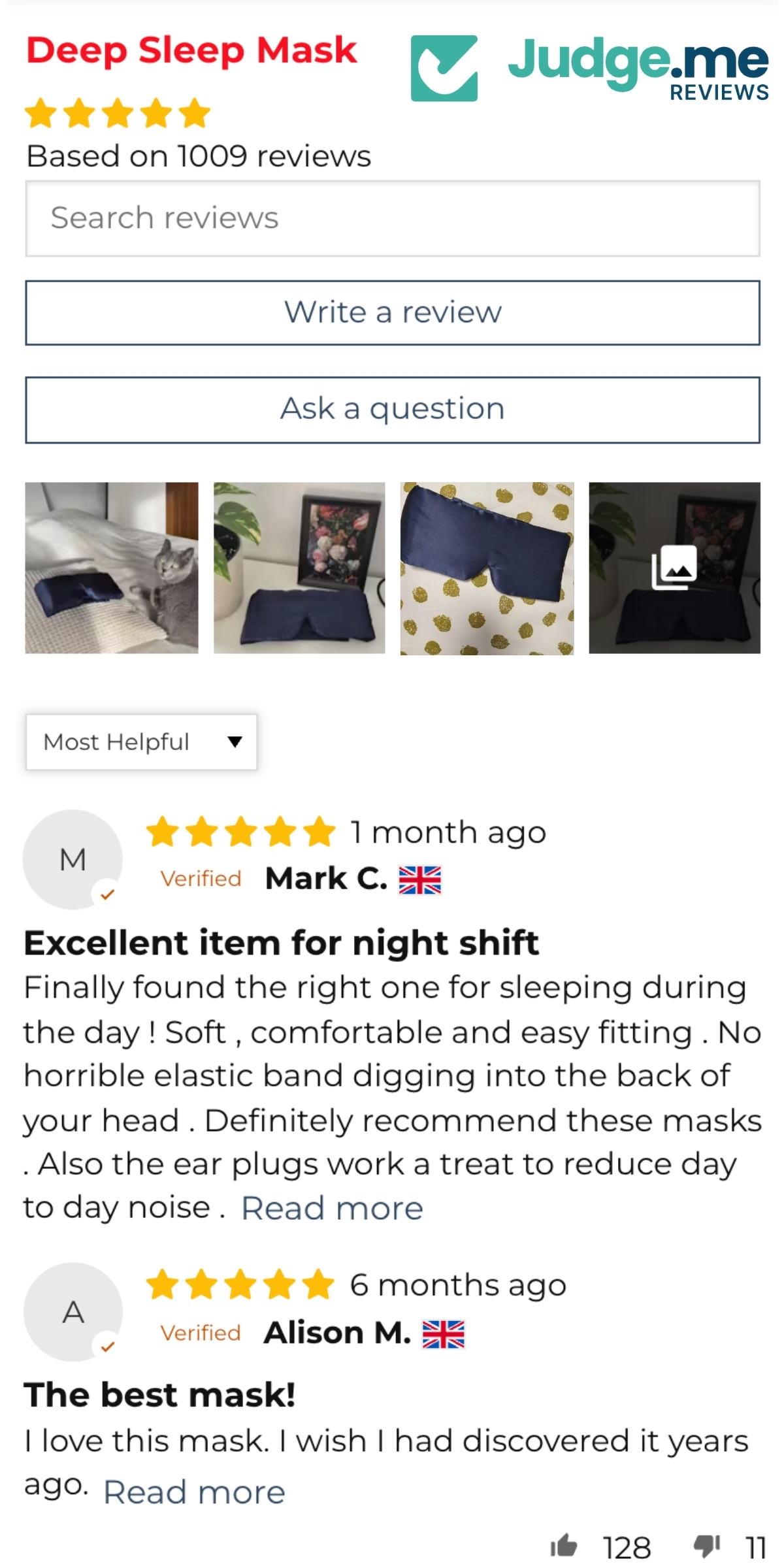784x1568 pixels.
Task: Thumbs down Alison M.'s review
Action: (x=706, y=1546)
